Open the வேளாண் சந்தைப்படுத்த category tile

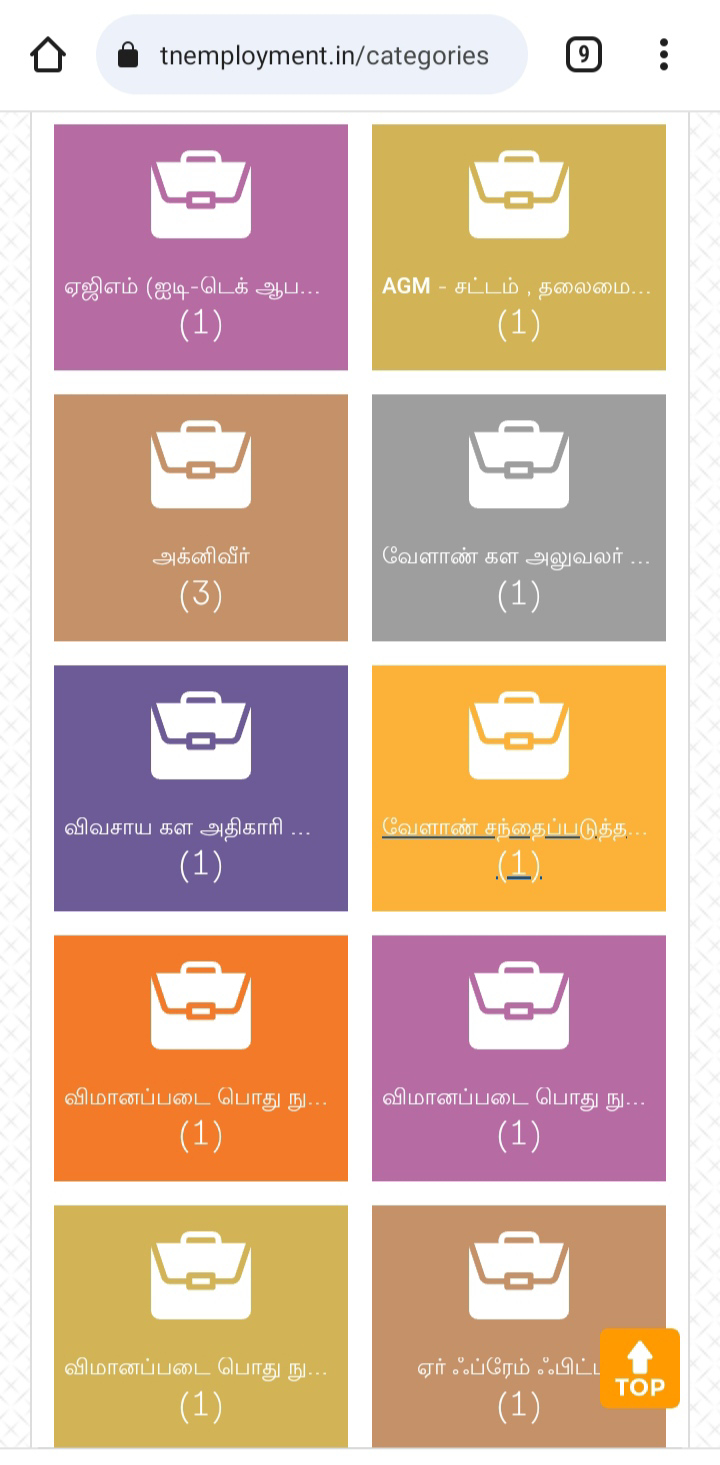(518, 788)
